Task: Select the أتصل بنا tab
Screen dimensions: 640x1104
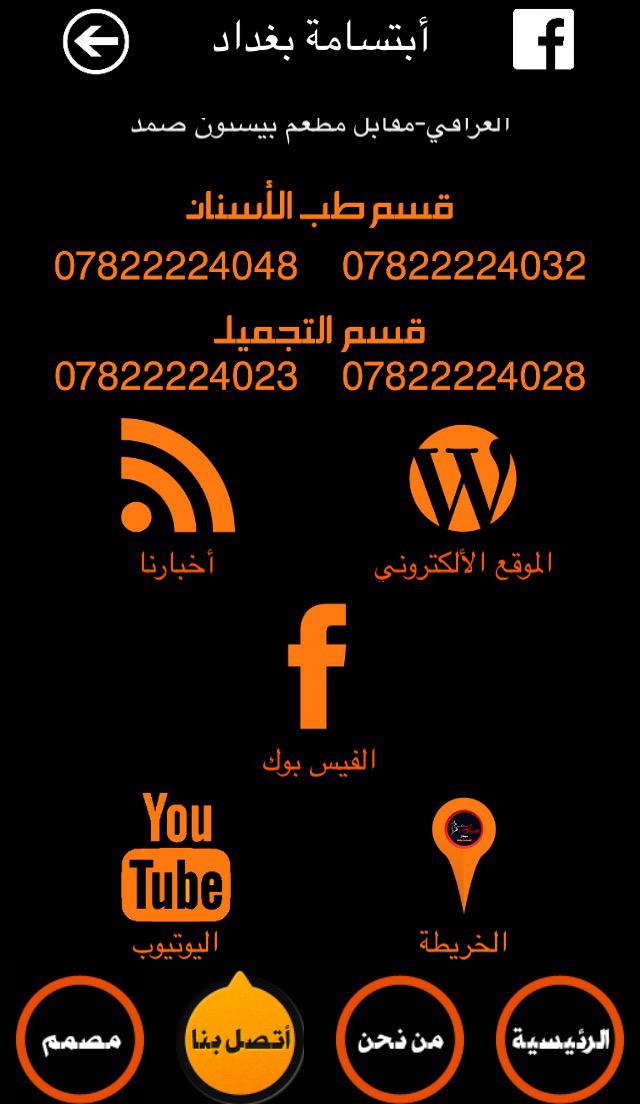Action: 240,1040
